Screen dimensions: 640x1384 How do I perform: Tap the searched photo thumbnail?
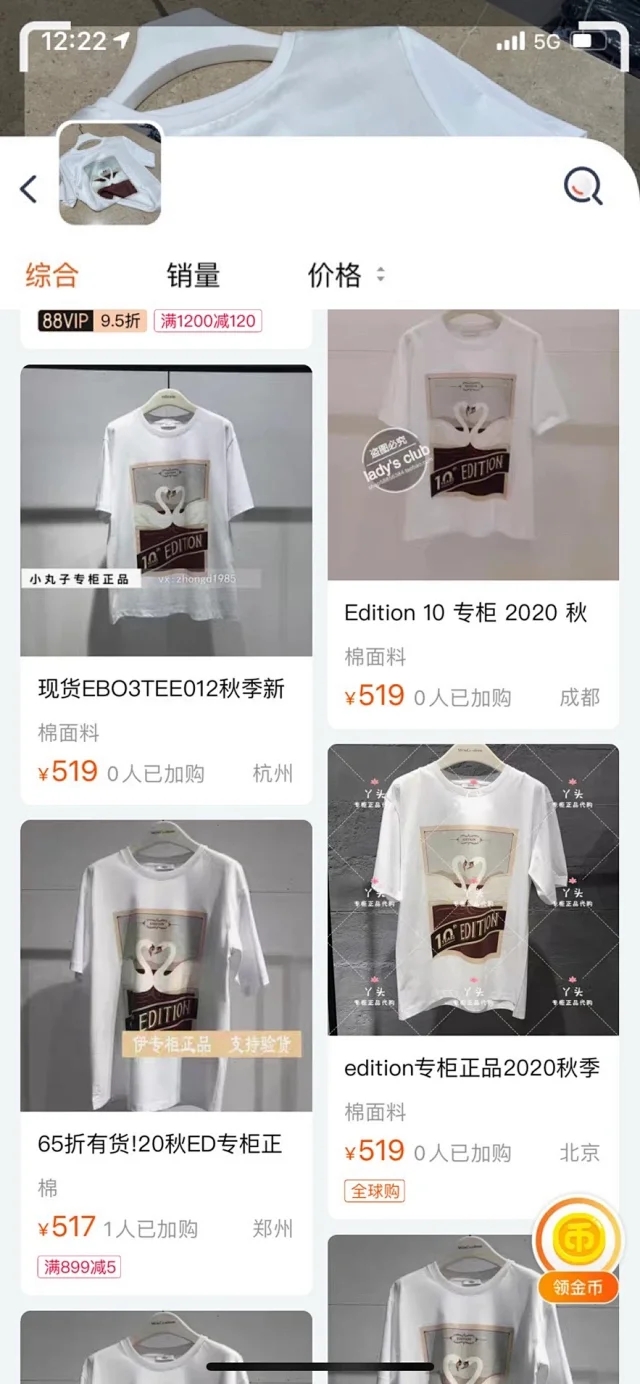pyautogui.click(x=110, y=174)
